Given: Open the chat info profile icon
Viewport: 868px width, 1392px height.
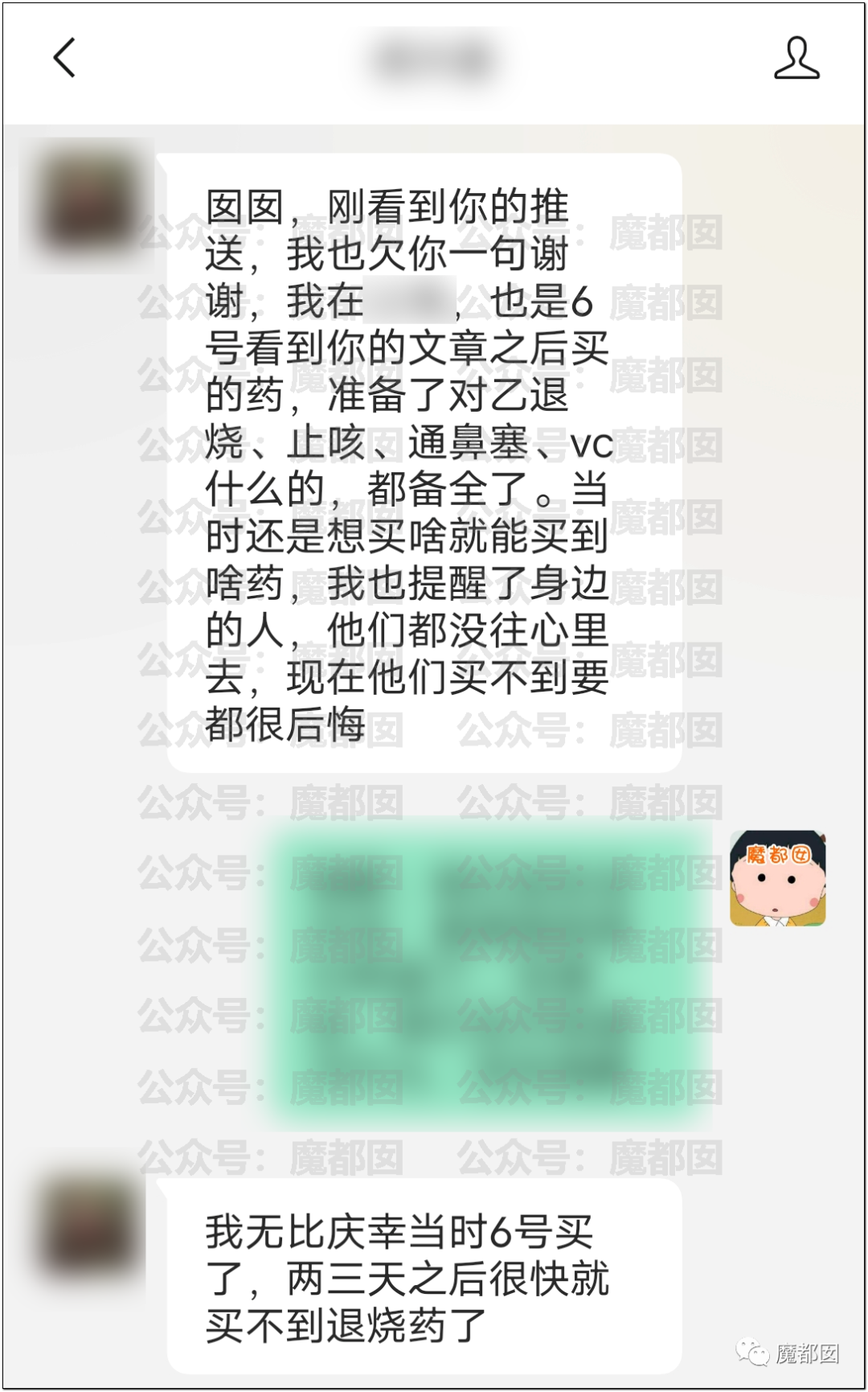Looking at the screenshot, I should coord(796,58).
